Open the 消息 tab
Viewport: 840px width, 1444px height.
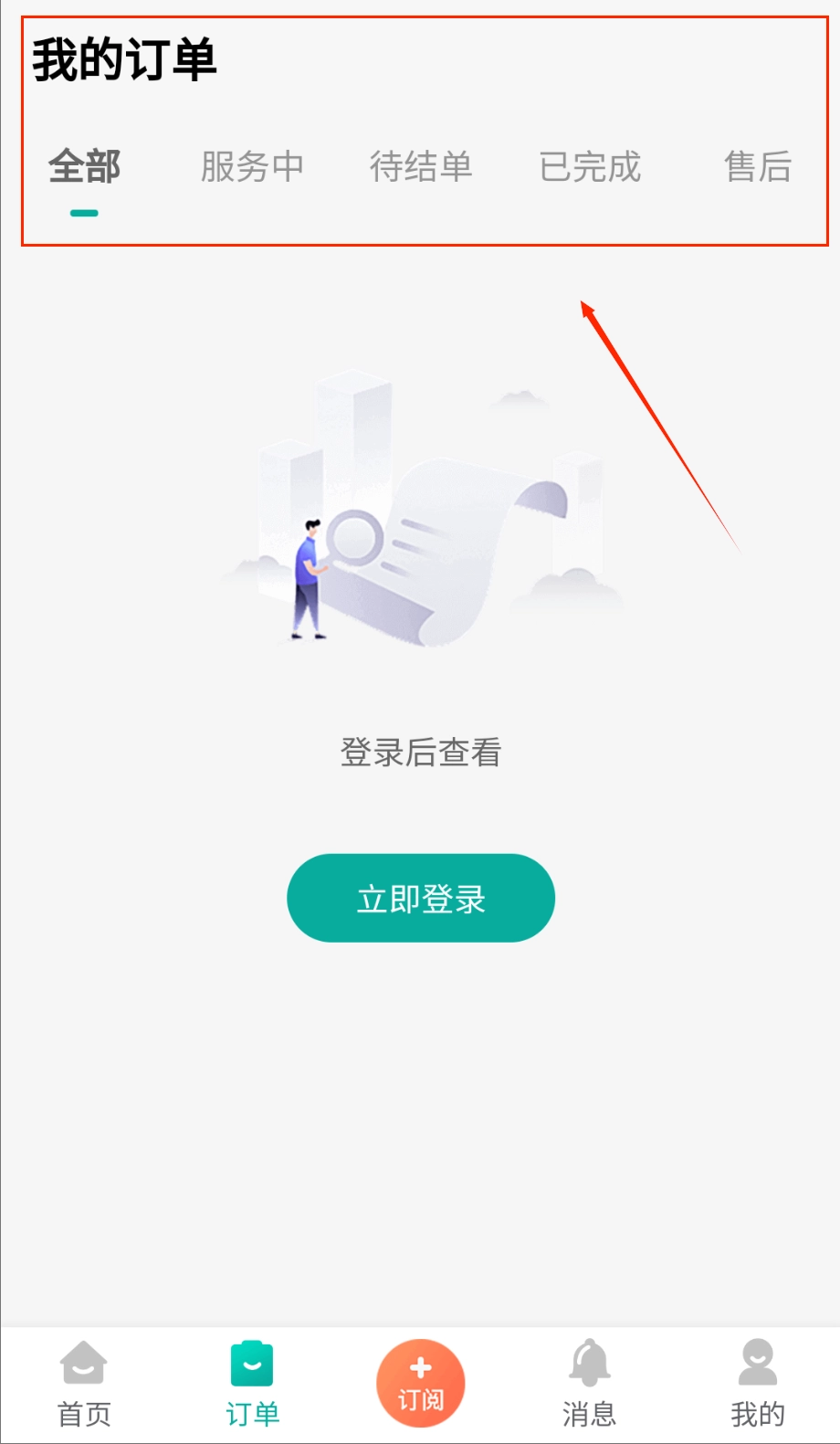pos(590,1384)
